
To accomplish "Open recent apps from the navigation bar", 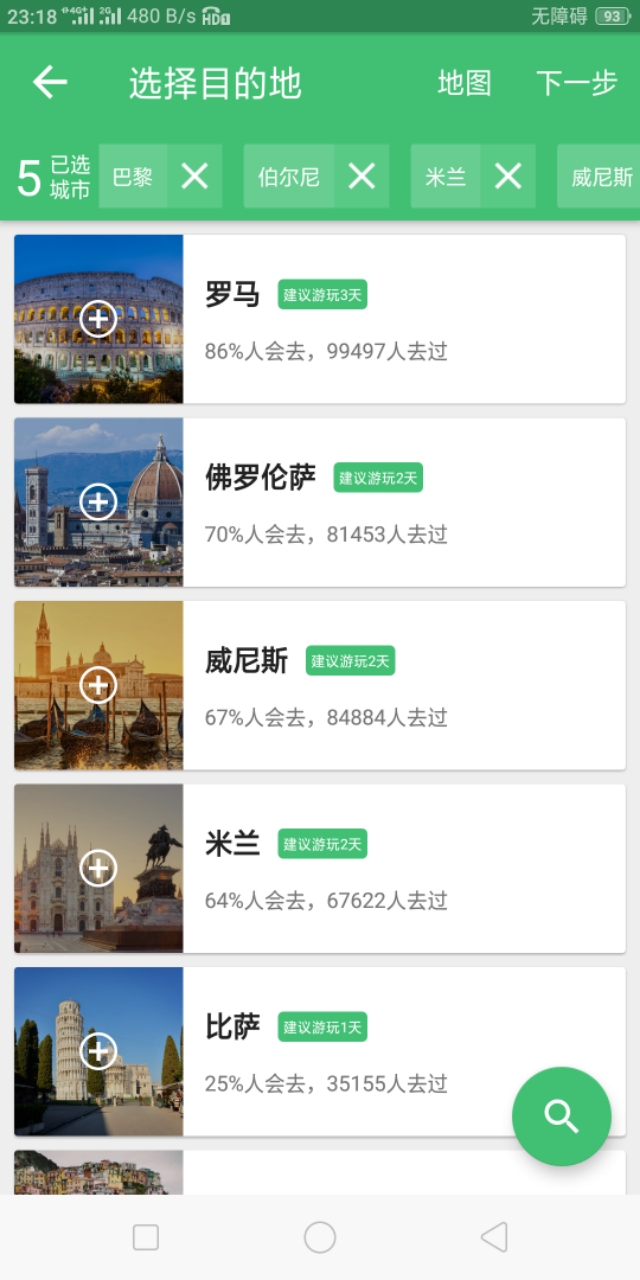I will 146,1237.
